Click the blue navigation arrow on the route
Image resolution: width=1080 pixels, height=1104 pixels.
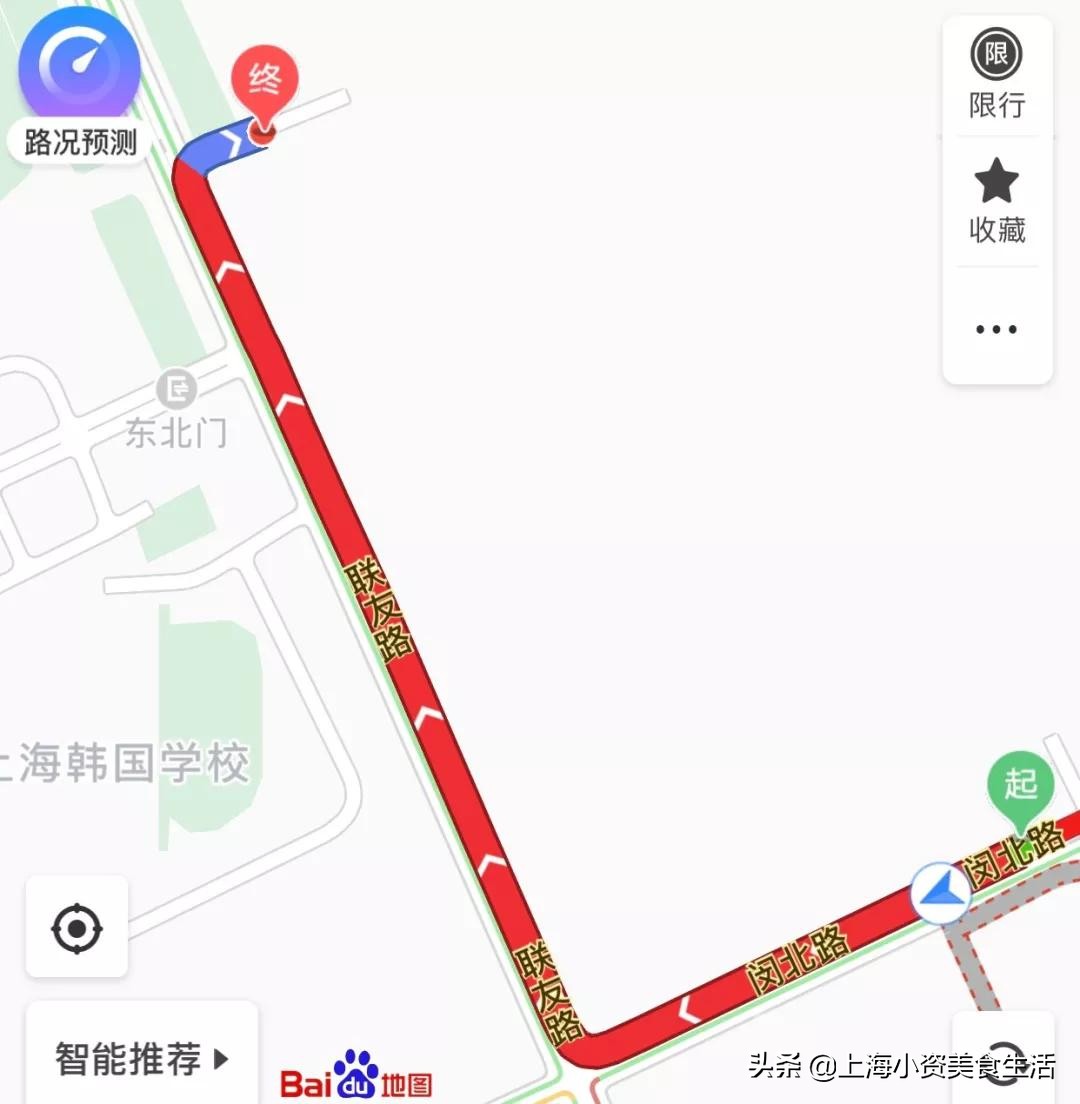coord(942,893)
